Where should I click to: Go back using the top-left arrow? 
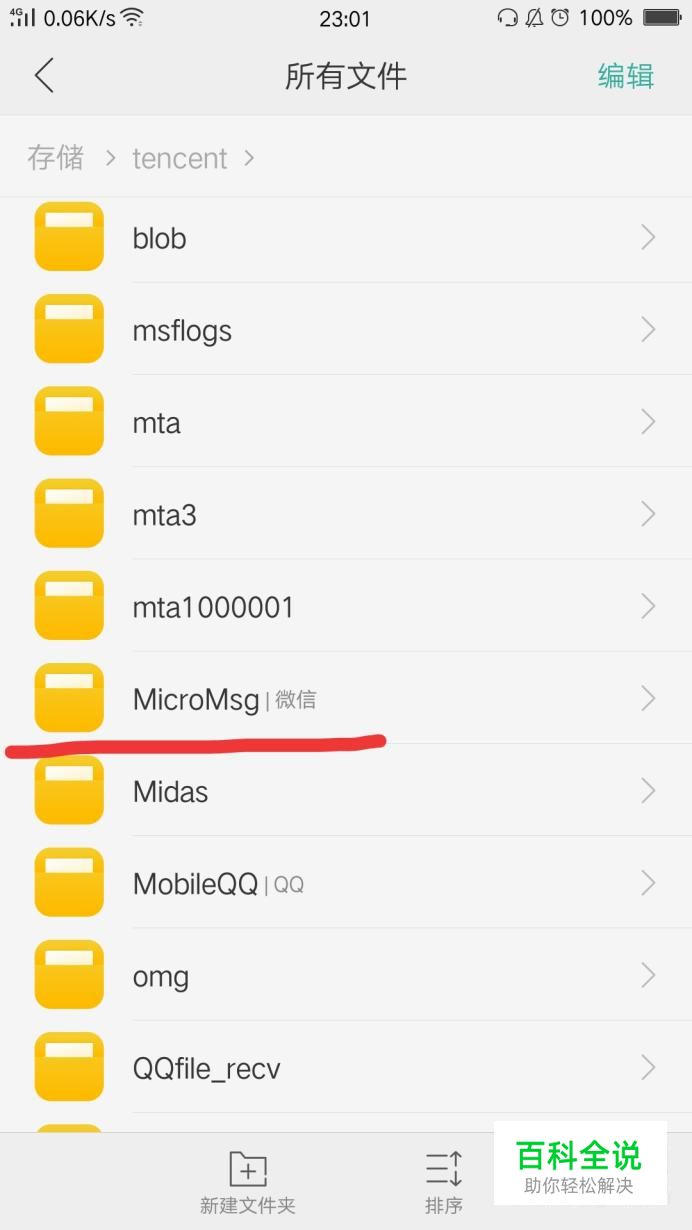[x=44, y=76]
